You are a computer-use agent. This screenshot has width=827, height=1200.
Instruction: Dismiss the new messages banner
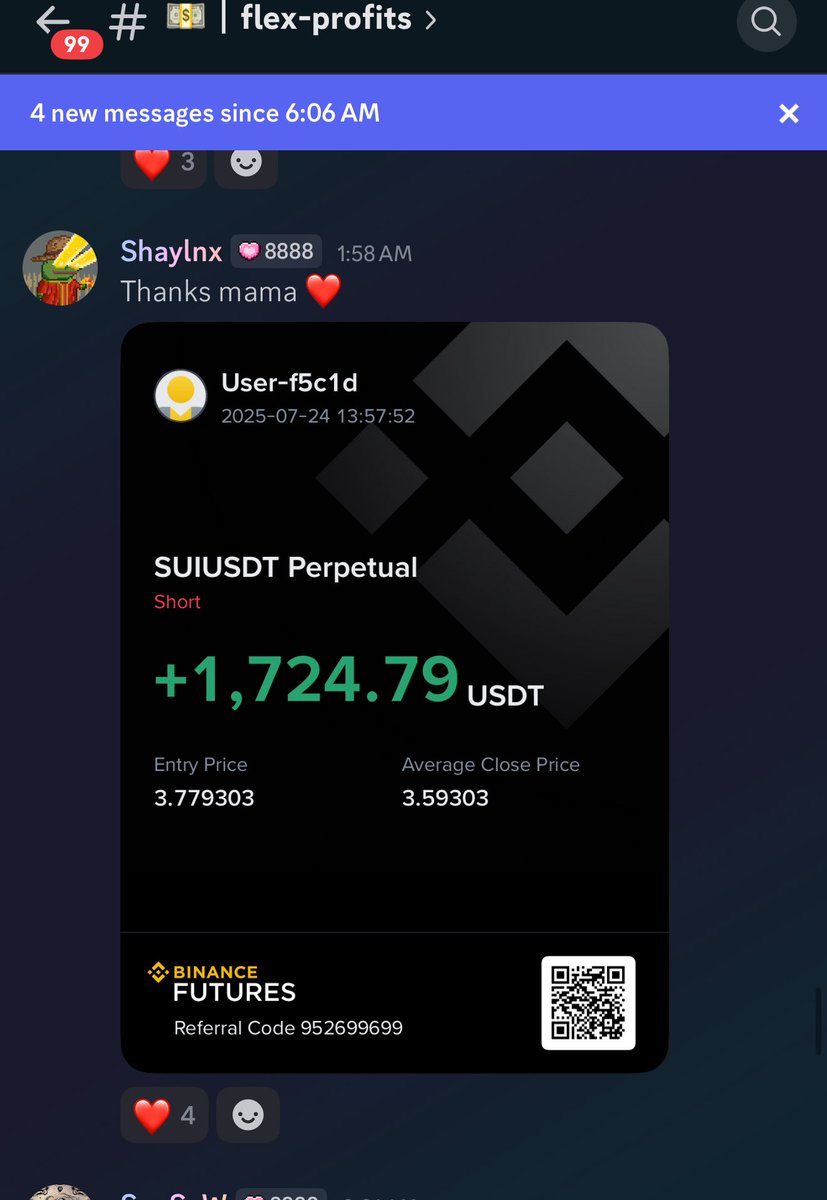(x=789, y=114)
